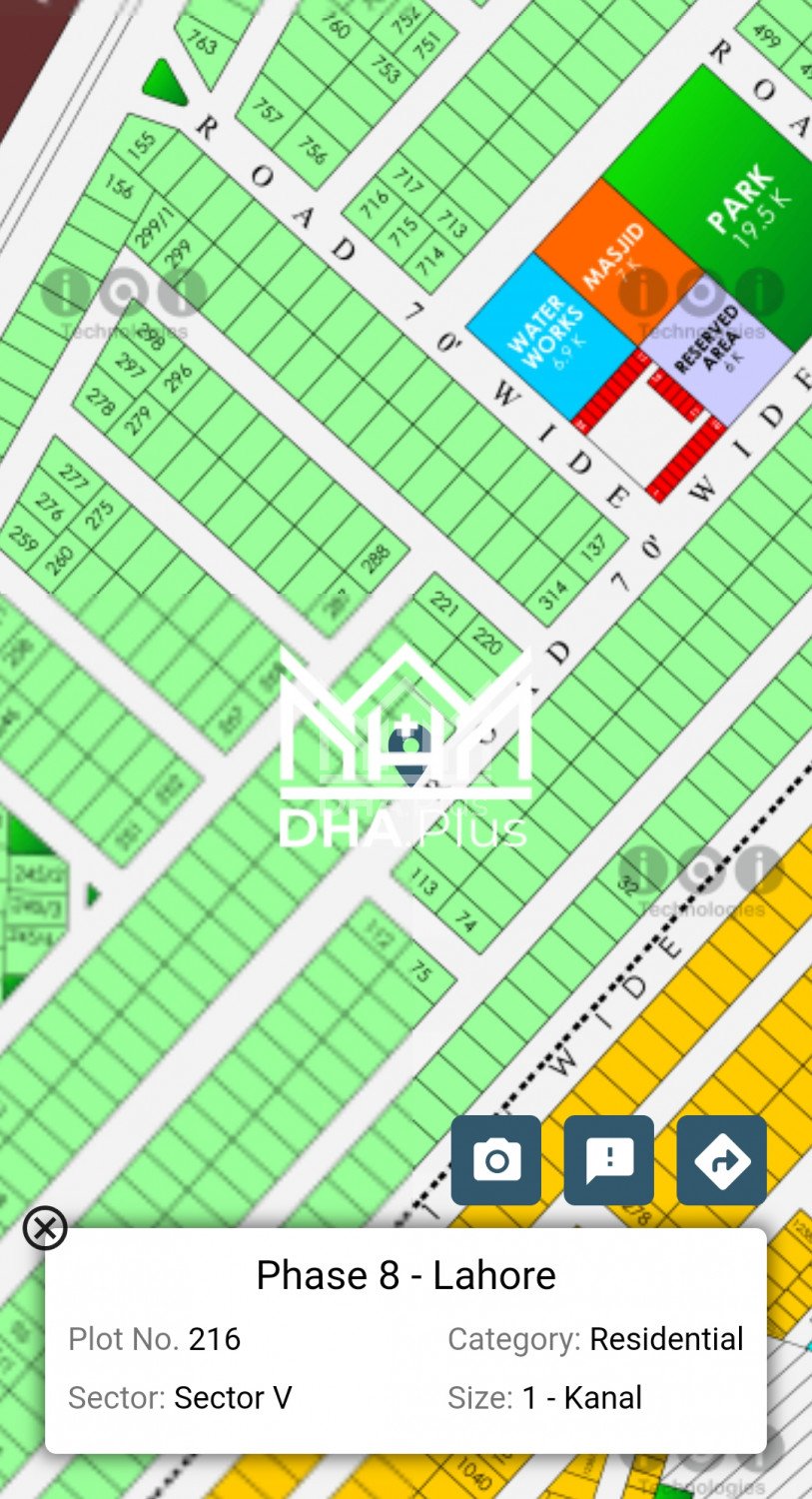Get directions to plot 216

721,1160
